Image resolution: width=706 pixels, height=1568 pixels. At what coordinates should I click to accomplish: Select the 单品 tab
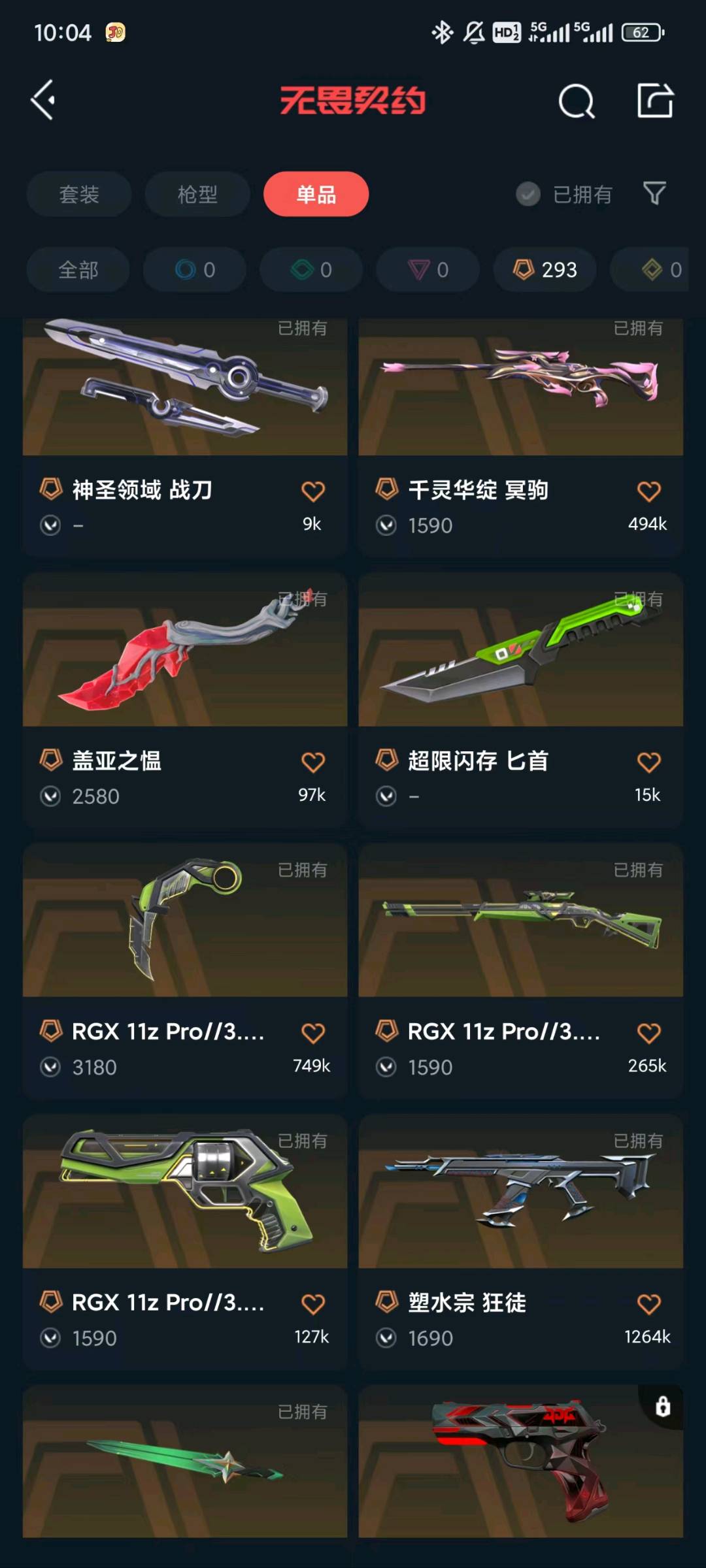click(x=316, y=194)
